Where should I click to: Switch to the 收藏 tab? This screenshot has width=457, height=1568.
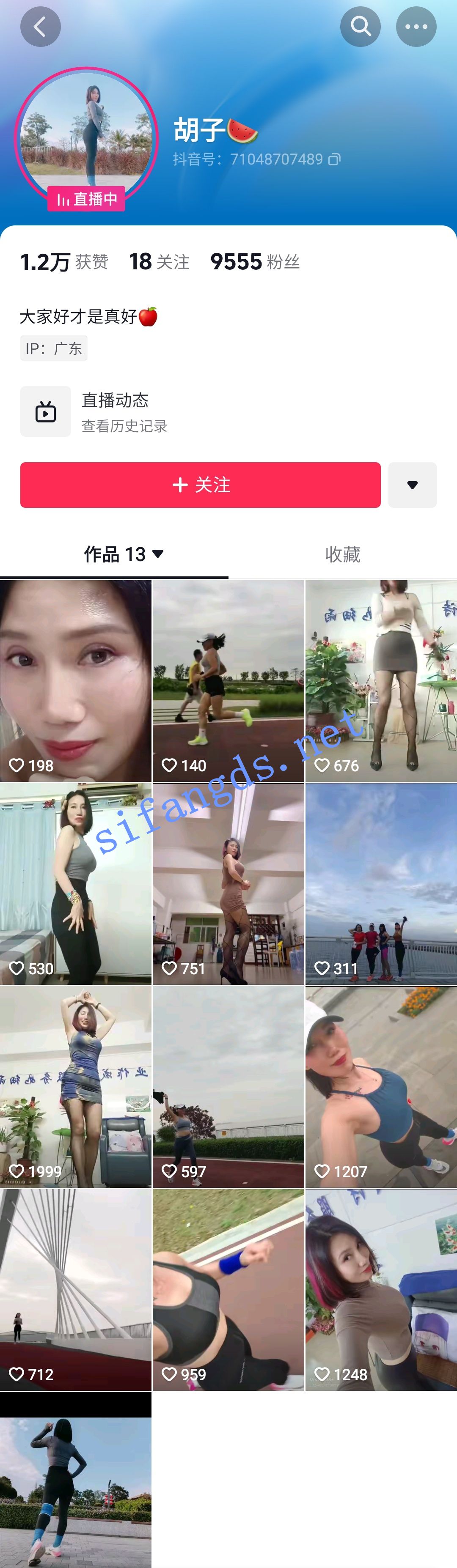pyautogui.click(x=342, y=554)
